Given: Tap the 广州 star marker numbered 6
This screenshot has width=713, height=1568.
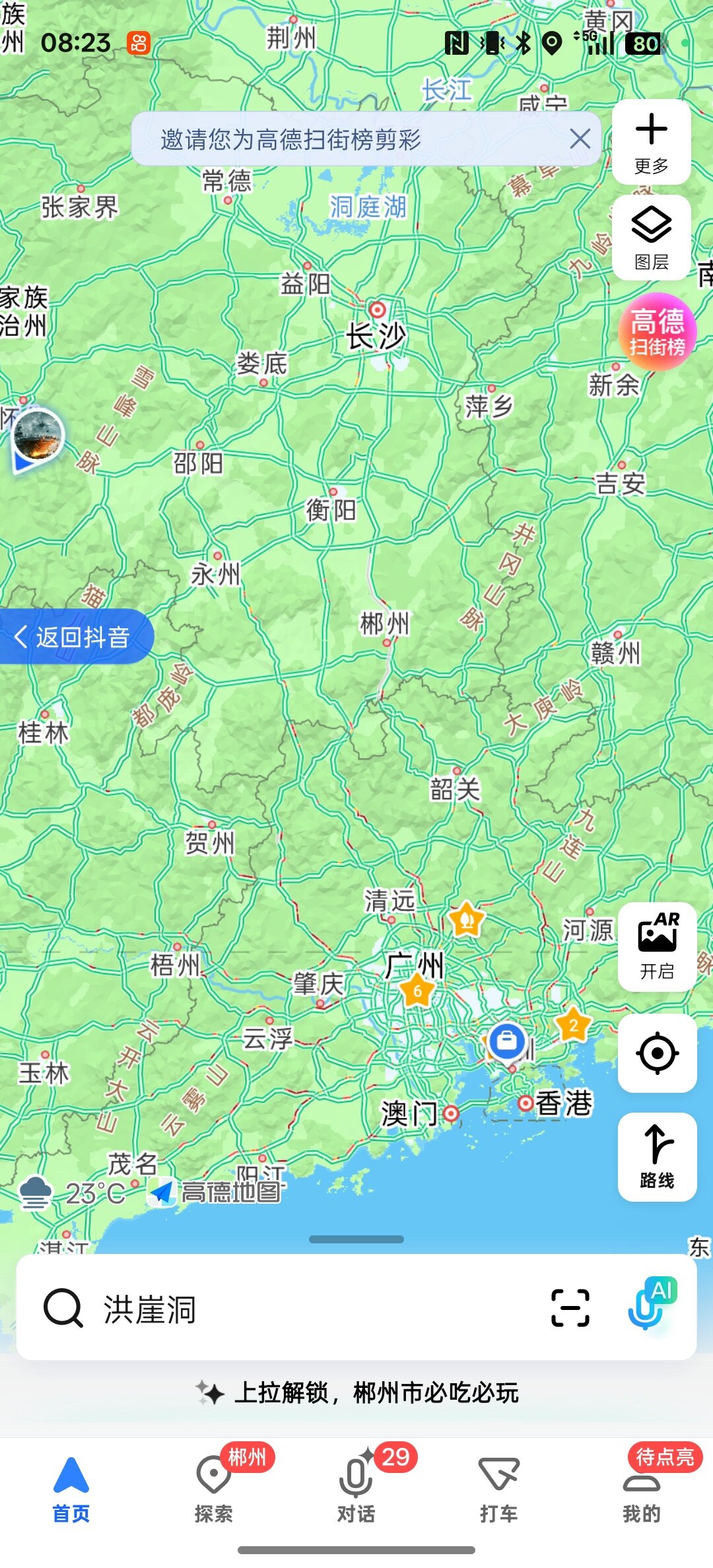Looking at the screenshot, I should (x=417, y=991).
